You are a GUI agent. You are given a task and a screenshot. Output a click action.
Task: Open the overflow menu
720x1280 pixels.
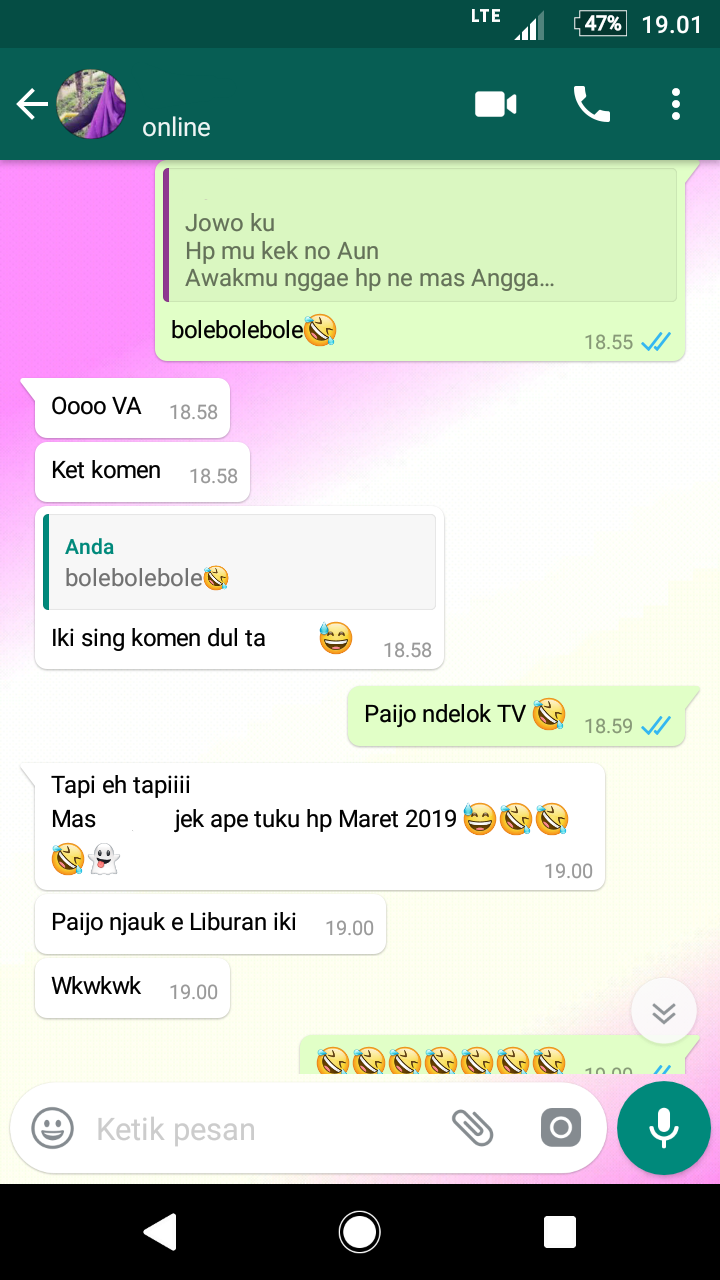[x=676, y=104]
